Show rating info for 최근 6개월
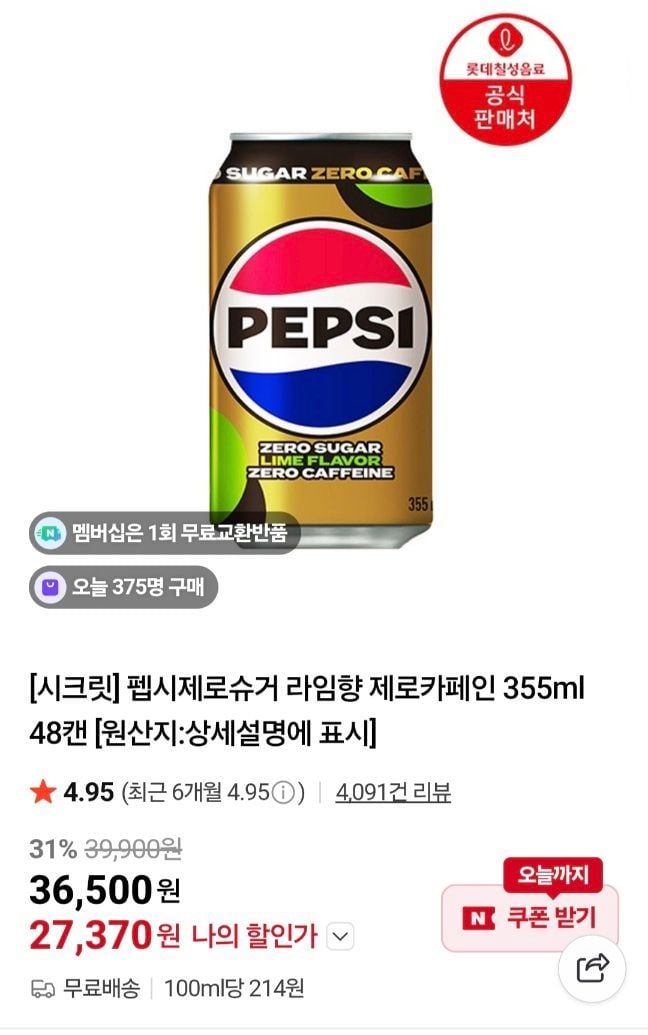The height and width of the screenshot is (1035, 648). click(283, 794)
